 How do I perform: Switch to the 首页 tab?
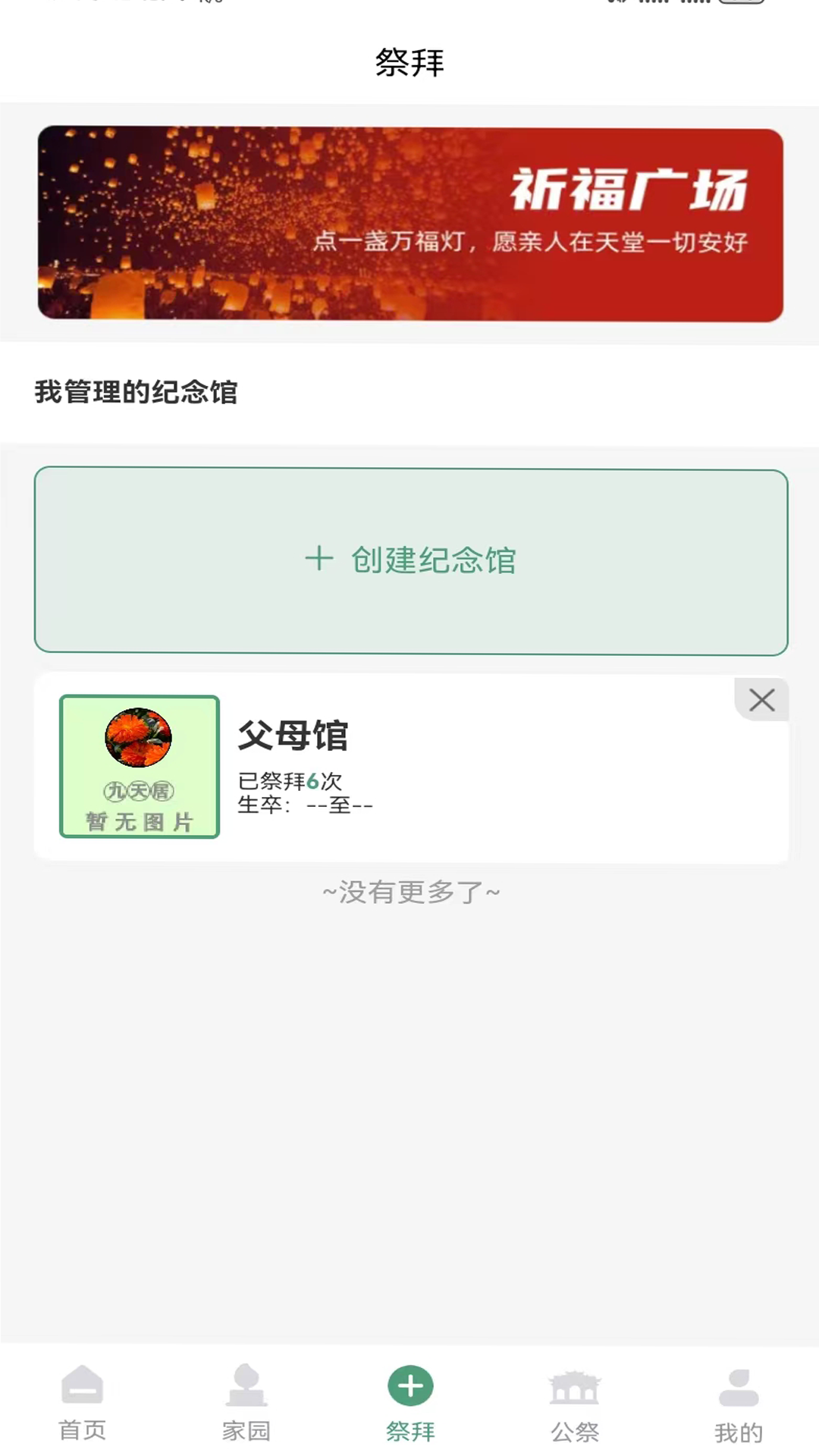[x=83, y=1402]
